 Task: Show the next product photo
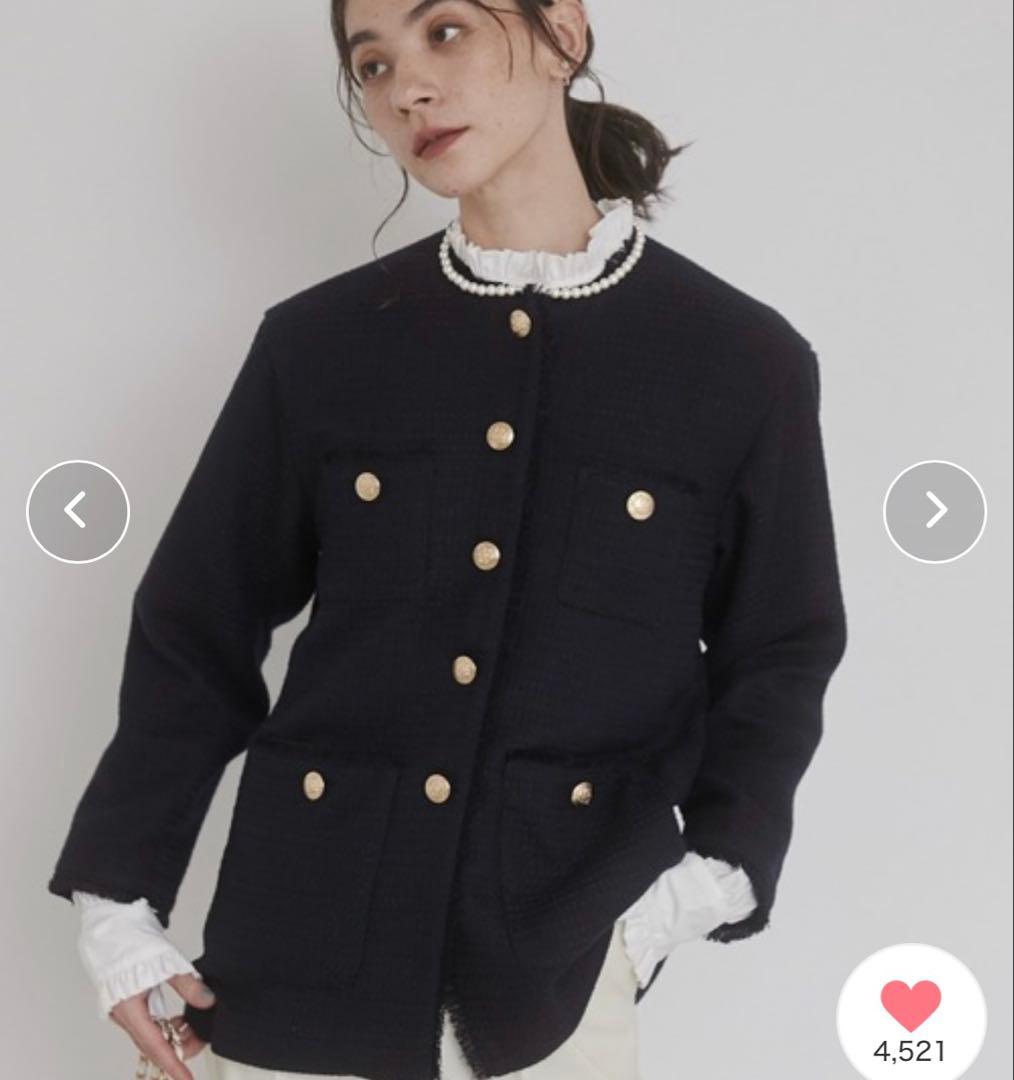pos(935,511)
